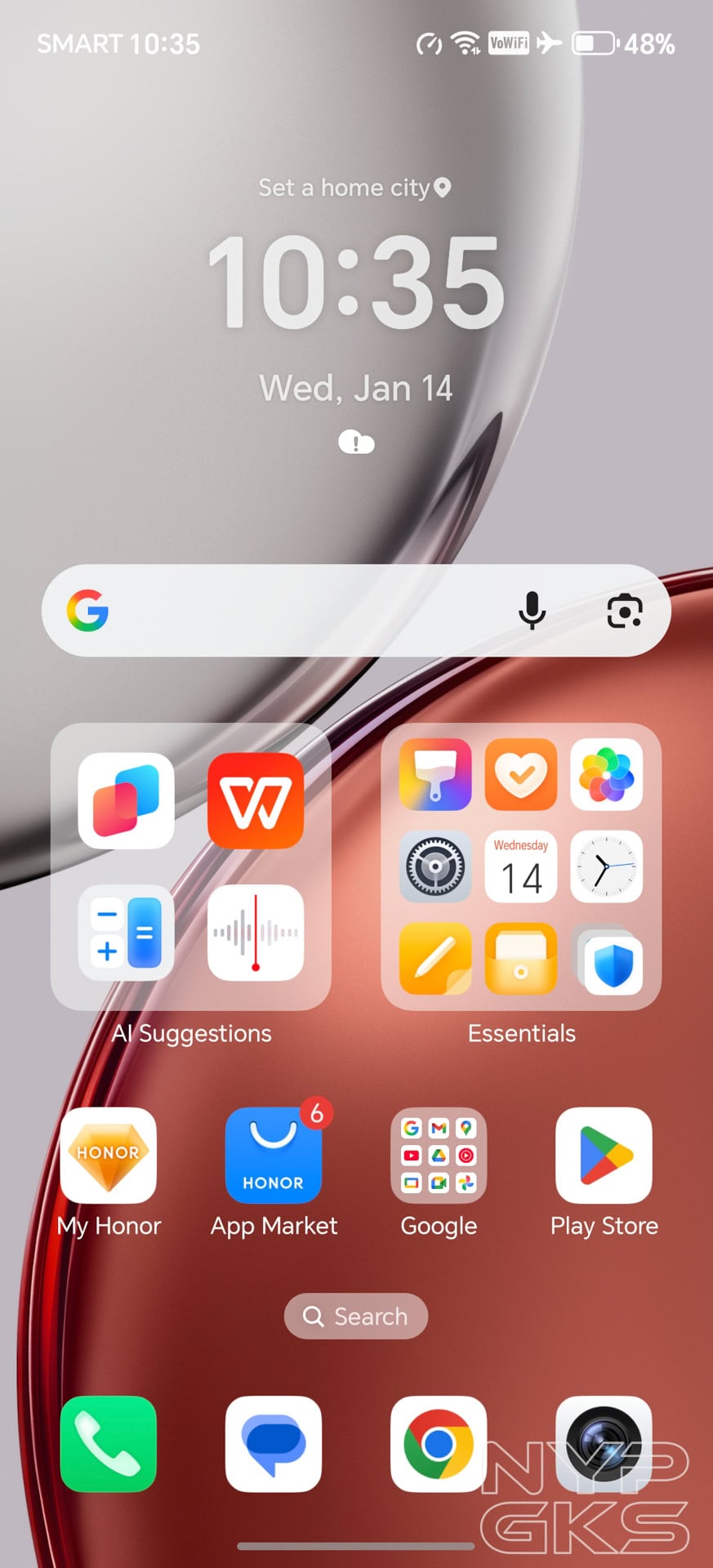Open Honor App Market
Screen dimensions: 713x1568
(274, 1155)
